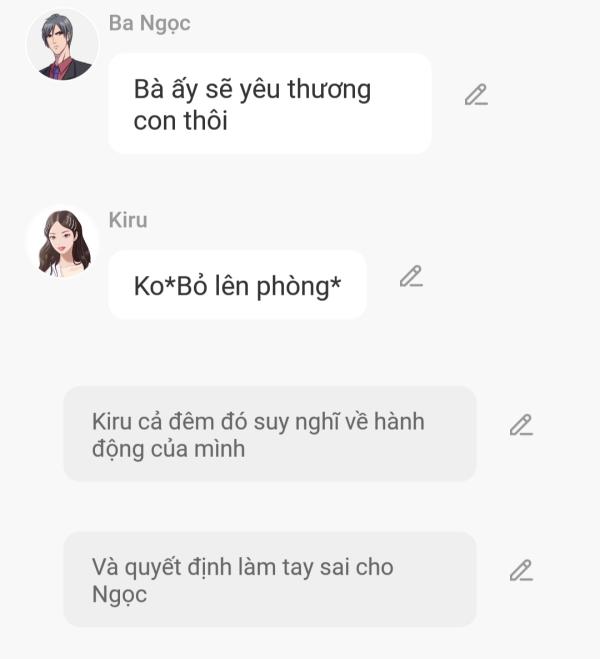The height and width of the screenshot is (659, 600).
Task: Edit Kiru's message 'Ko*Bỏ lên phòng*'
Action: tap(411, 277)
